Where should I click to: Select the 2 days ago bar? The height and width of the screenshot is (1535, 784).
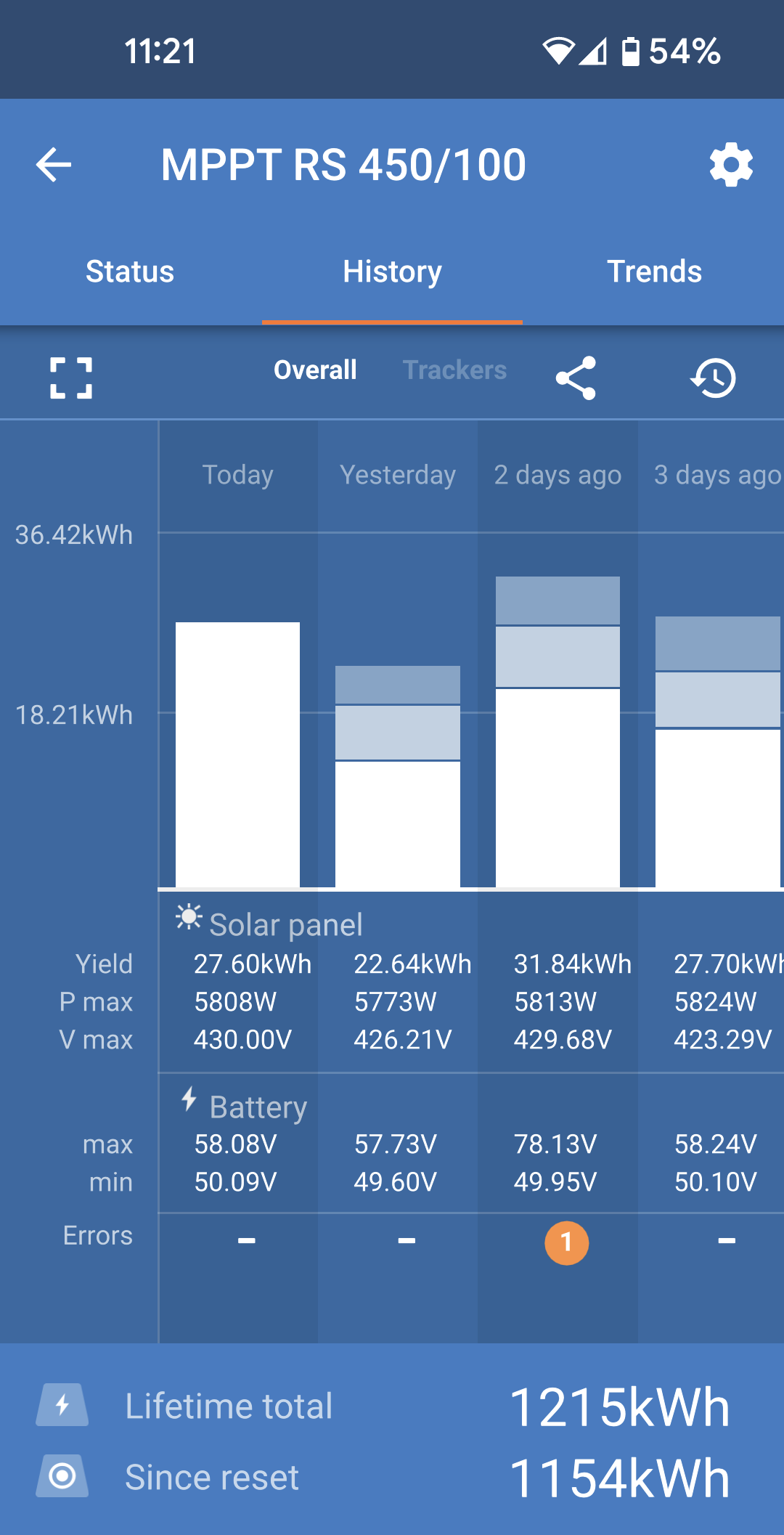click(558, 733)
